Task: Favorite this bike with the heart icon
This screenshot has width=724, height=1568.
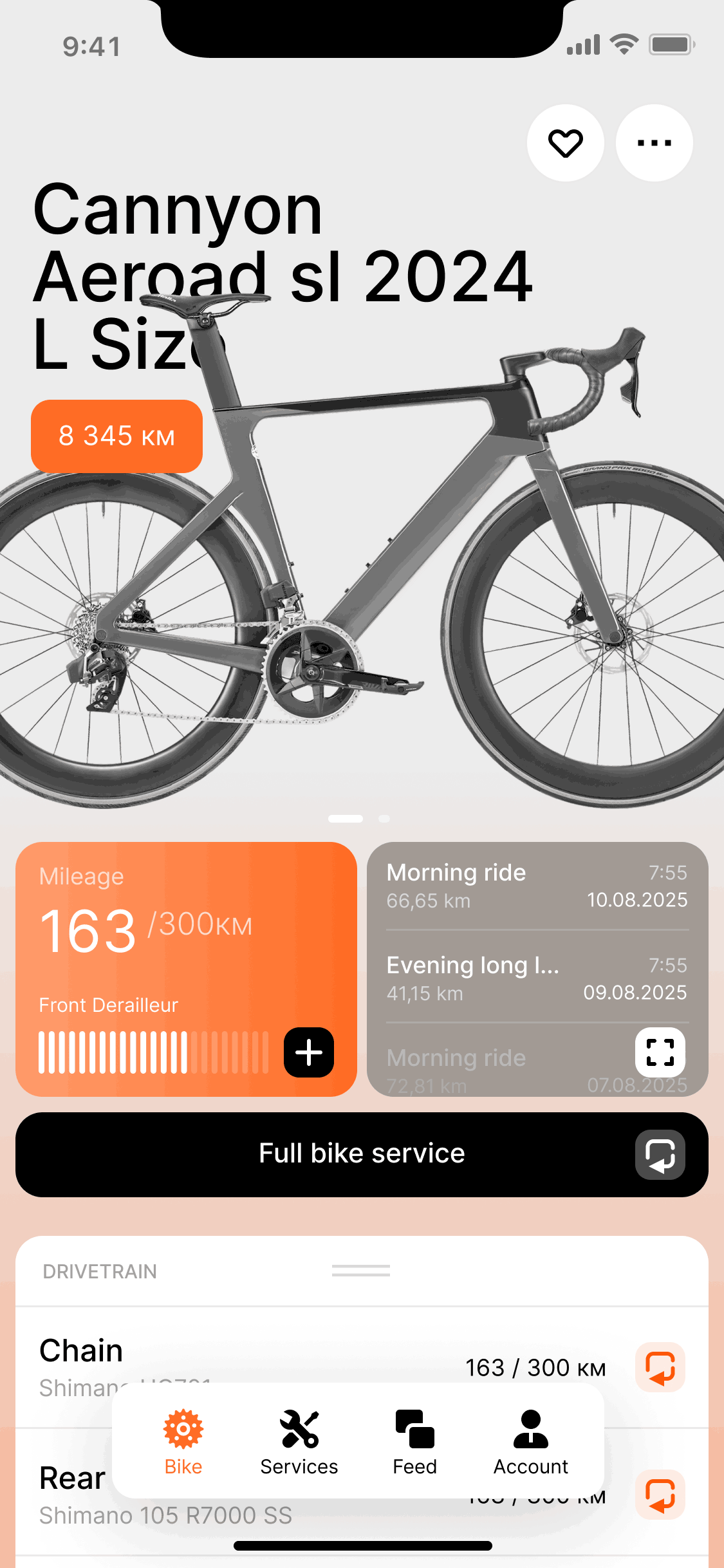Action: pos(565,143)
